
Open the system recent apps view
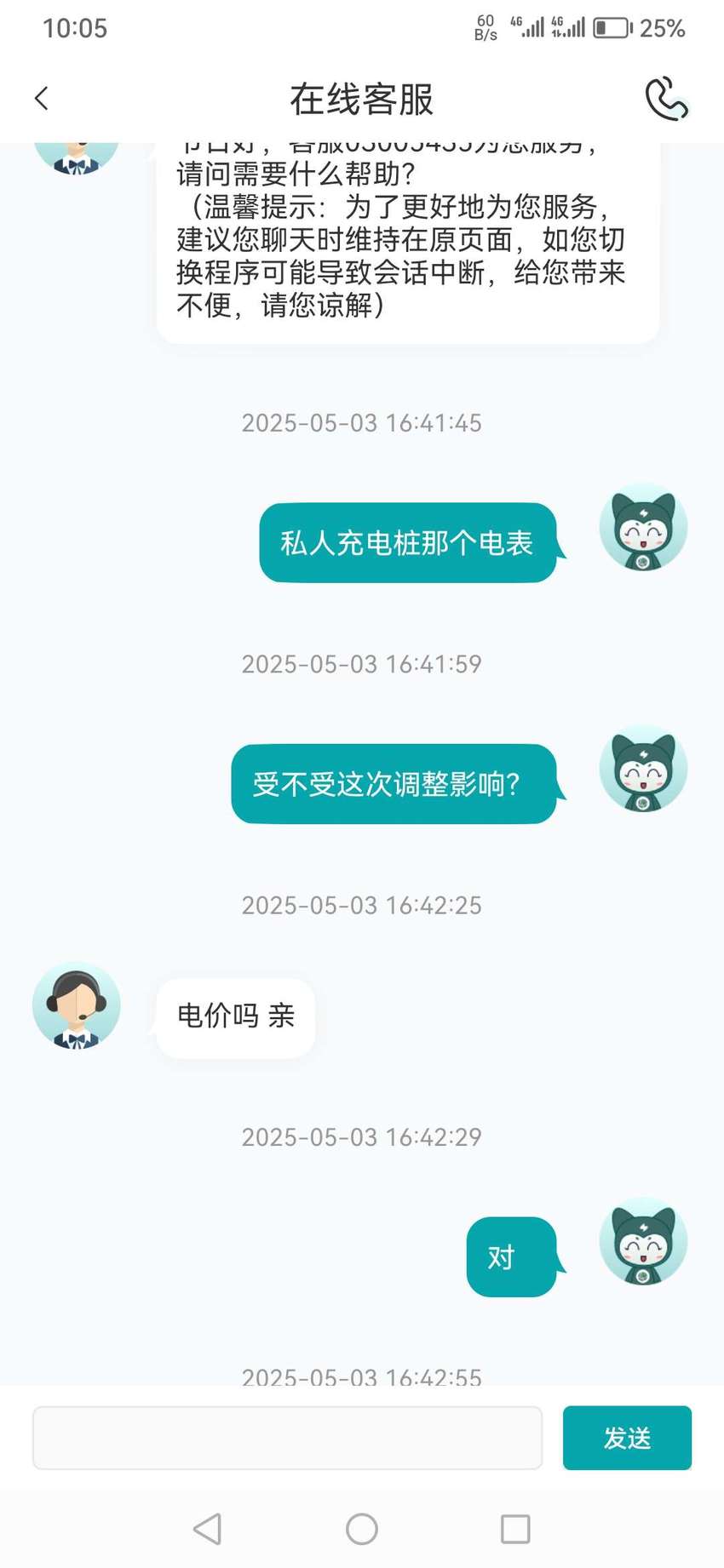point(515,1529)
